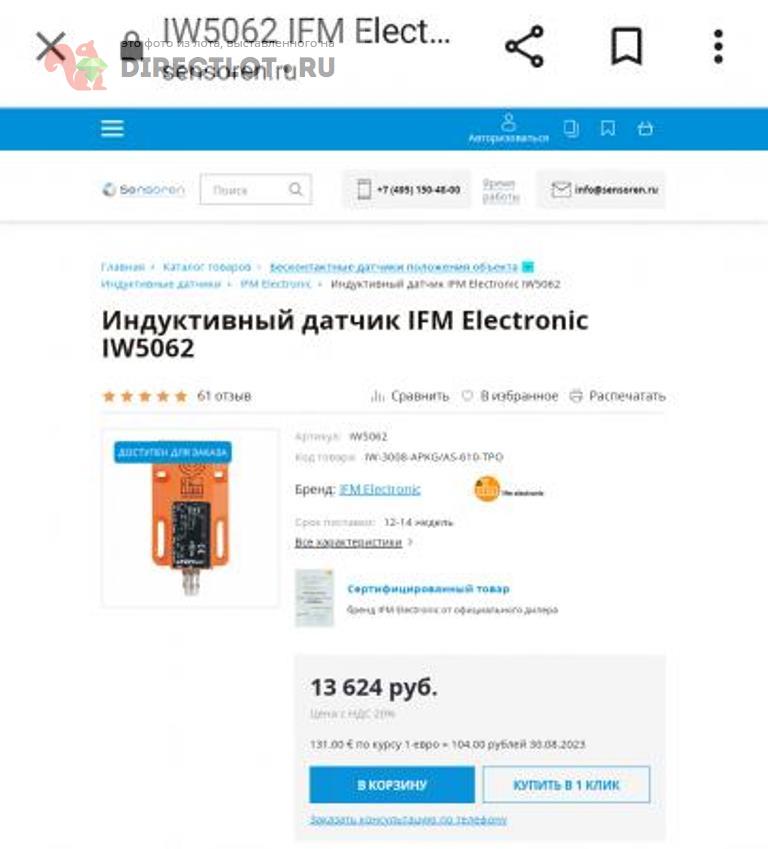Open the browser overflow menu
This screenshot has width=768, height=849.
(718, 47)
